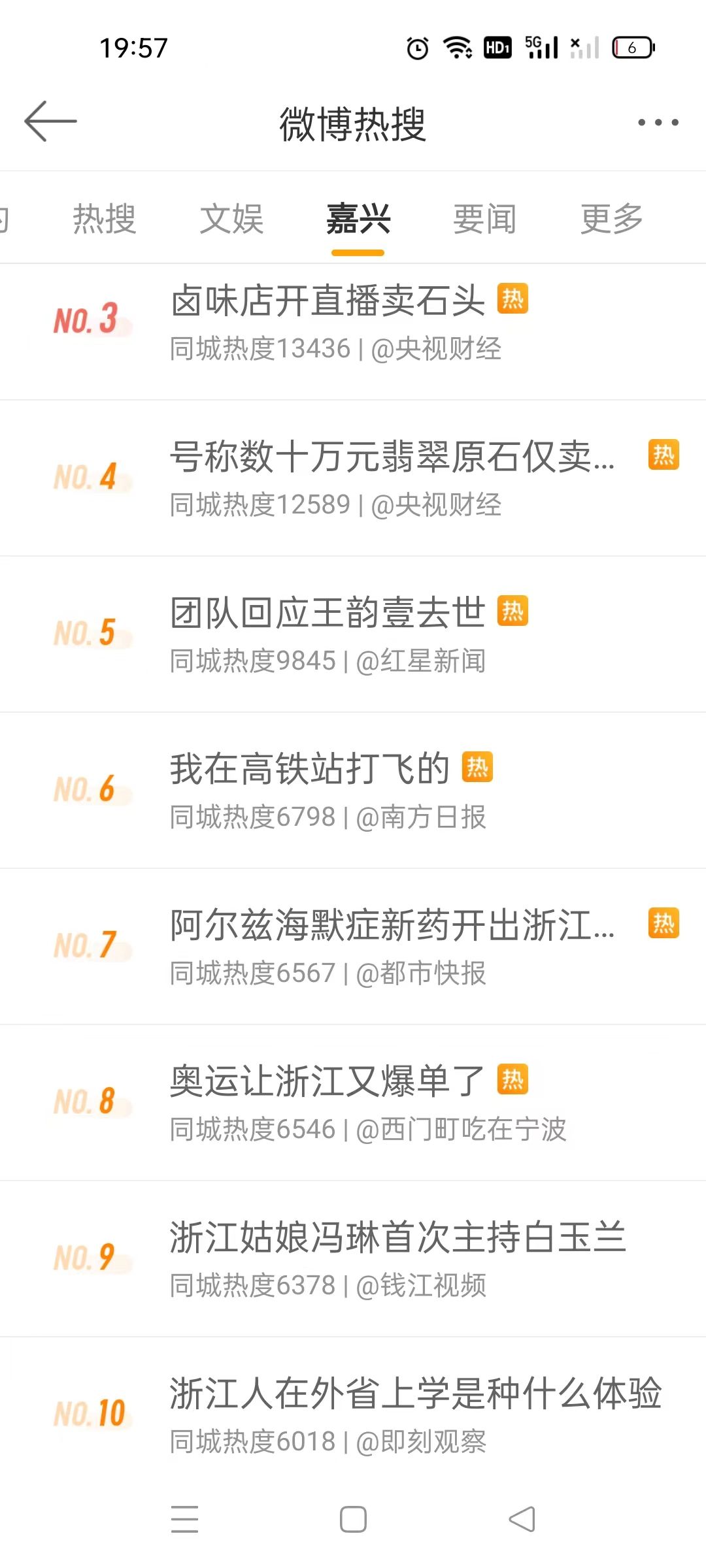Image resolution: width=706 pixels, height=1568 pixels.
Task: Go back using the top-left arrow
Action: [x=50, y=122]
